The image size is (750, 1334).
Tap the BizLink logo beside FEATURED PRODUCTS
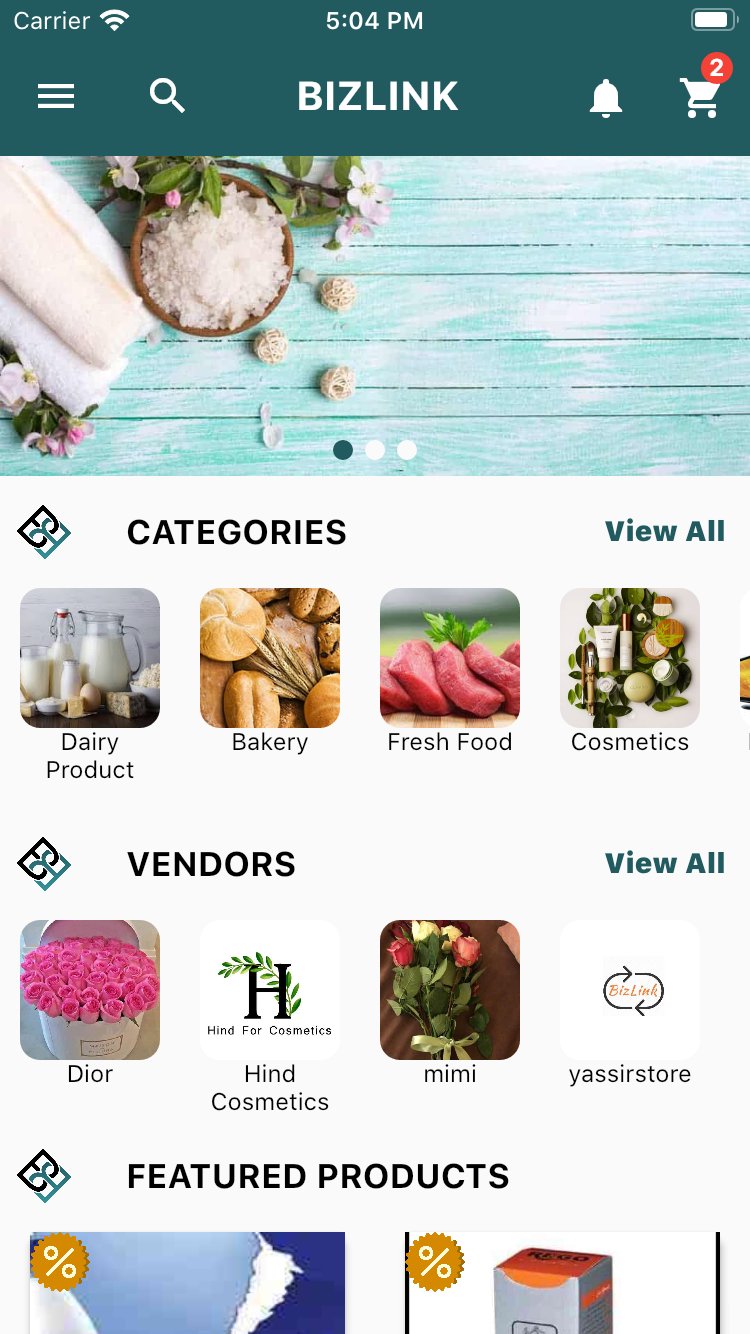tap(44, 1176)
